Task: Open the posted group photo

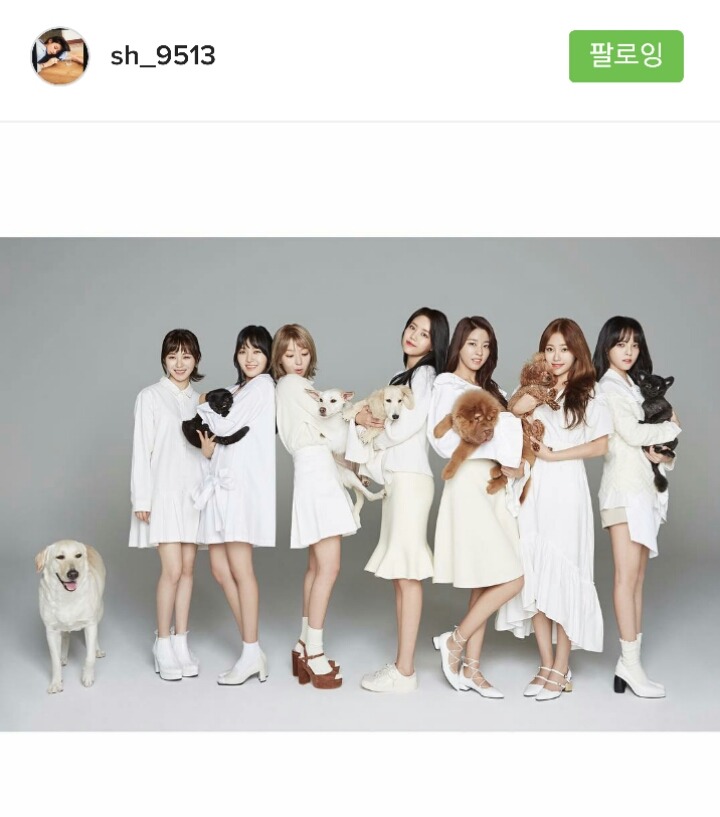Action: coord(360,484)
